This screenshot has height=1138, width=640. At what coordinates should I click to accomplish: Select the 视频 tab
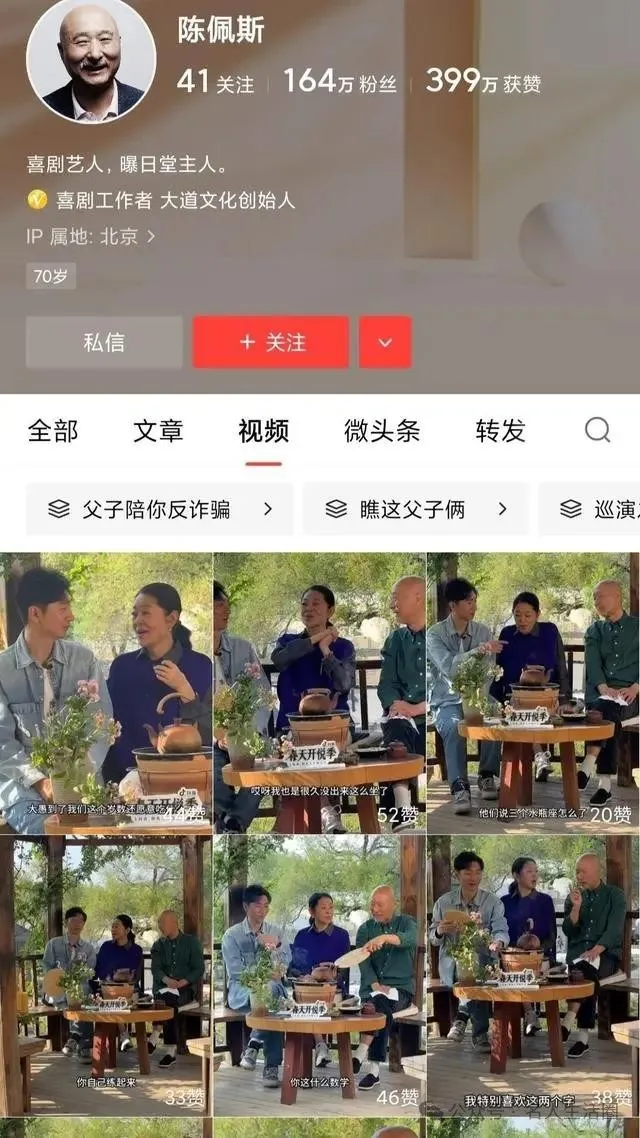click(x=264, y=431)
